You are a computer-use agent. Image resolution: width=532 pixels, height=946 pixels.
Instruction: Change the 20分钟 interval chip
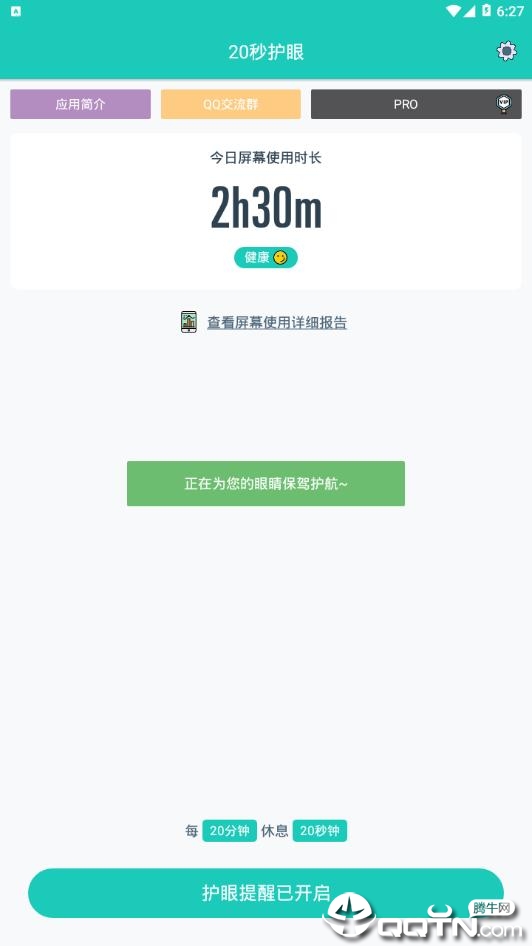pyautogui.click(x=230, y=831)
